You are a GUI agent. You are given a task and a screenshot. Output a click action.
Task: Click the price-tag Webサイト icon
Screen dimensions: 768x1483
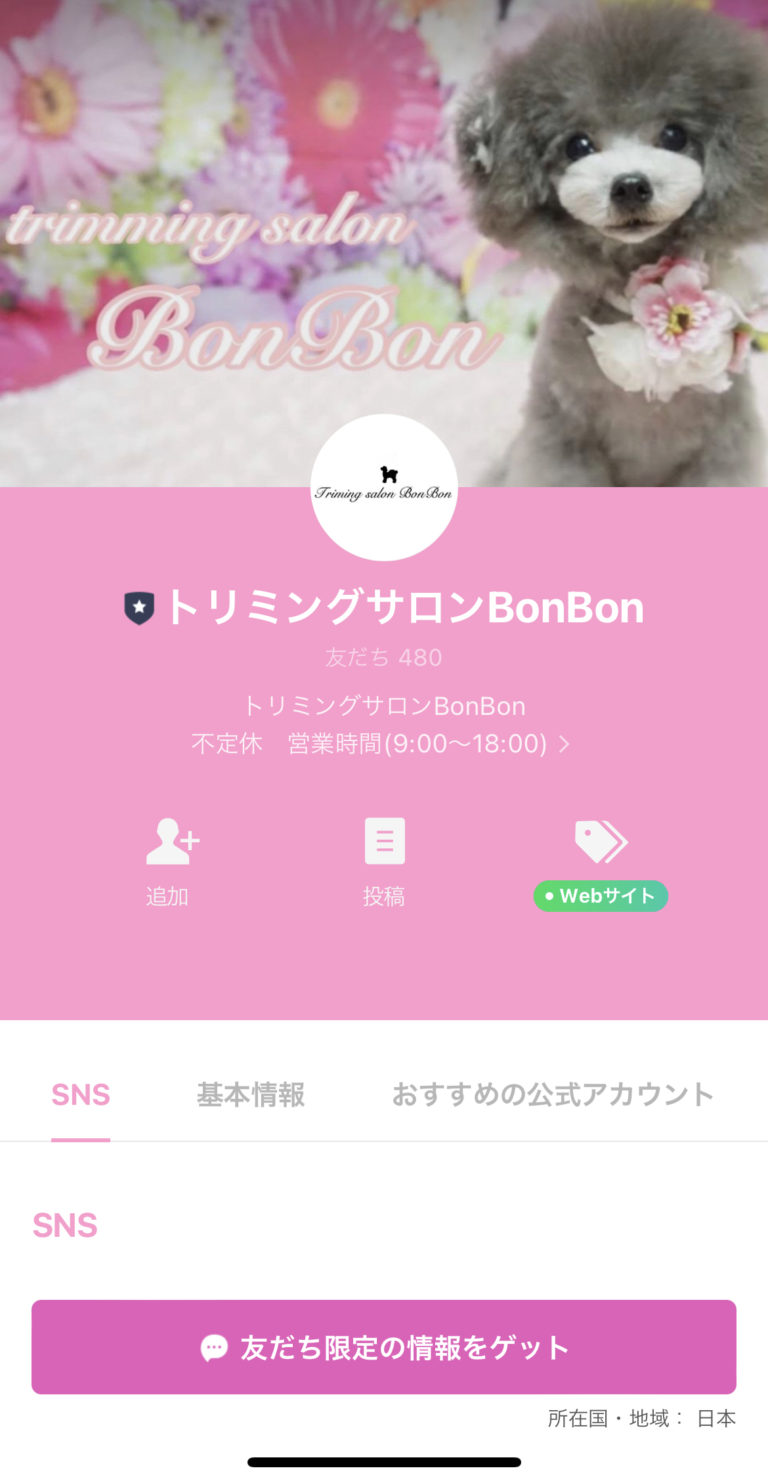(x=598, y=840)
